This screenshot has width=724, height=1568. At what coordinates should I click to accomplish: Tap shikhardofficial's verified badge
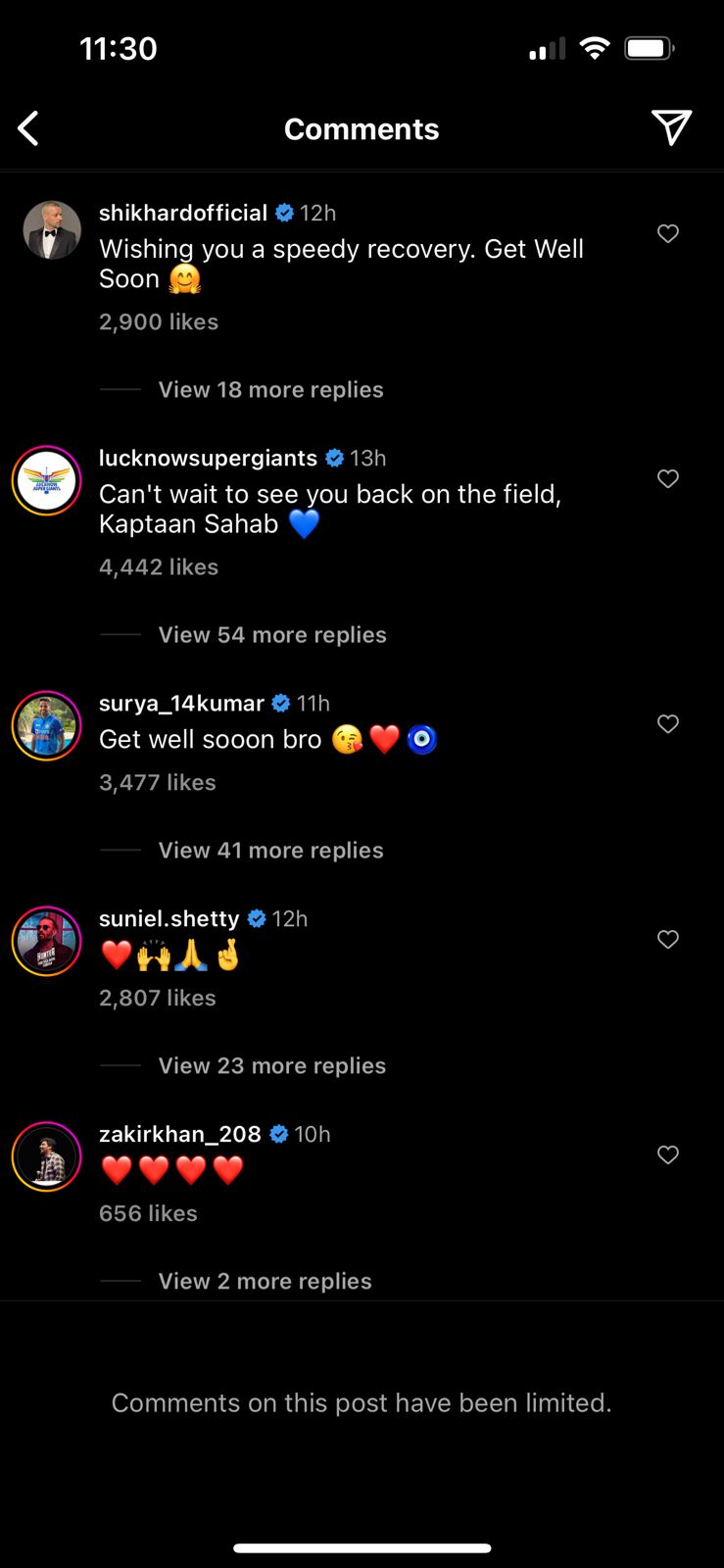[284, 212]
